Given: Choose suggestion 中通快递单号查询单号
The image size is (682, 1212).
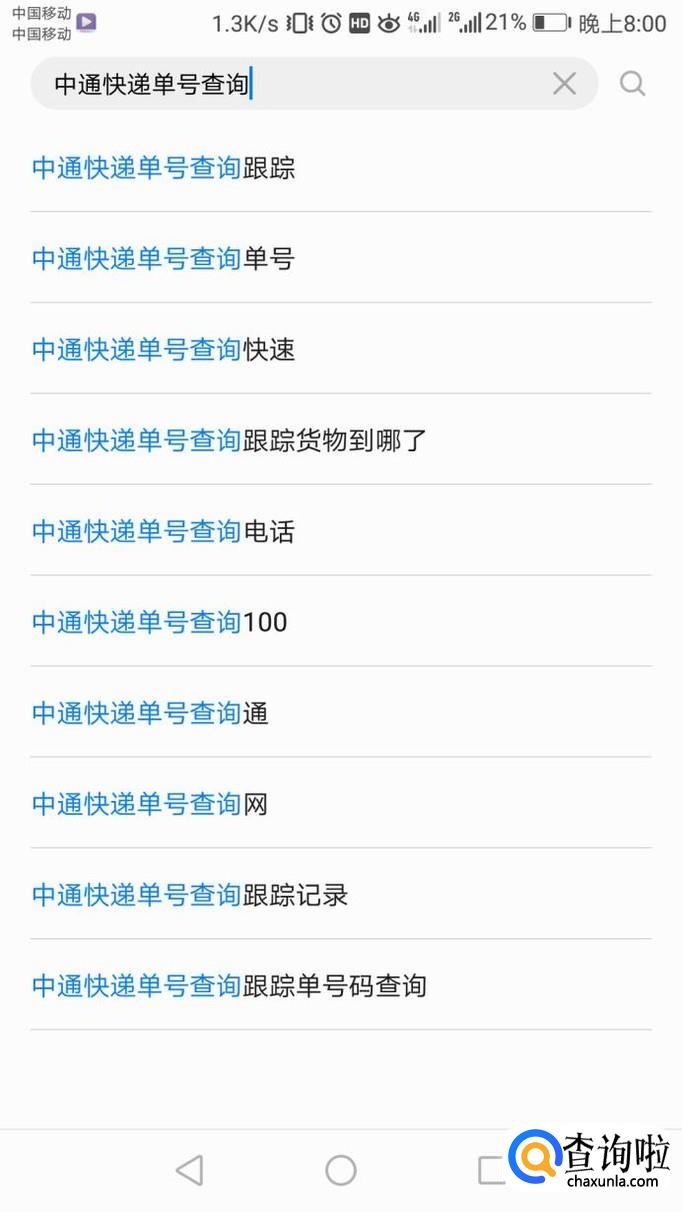Looking at the screenshot, I should pyautogui.click(x=164, y=259).
